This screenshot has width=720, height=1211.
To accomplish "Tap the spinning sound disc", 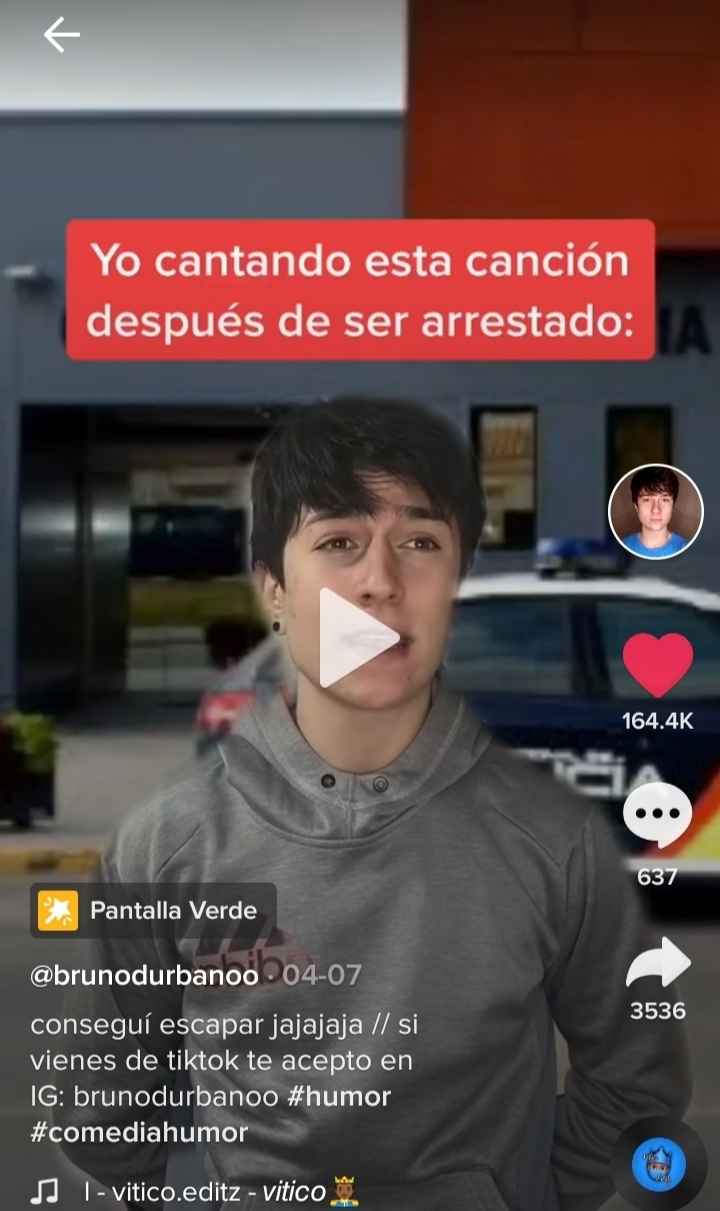I will point(659,1164).
